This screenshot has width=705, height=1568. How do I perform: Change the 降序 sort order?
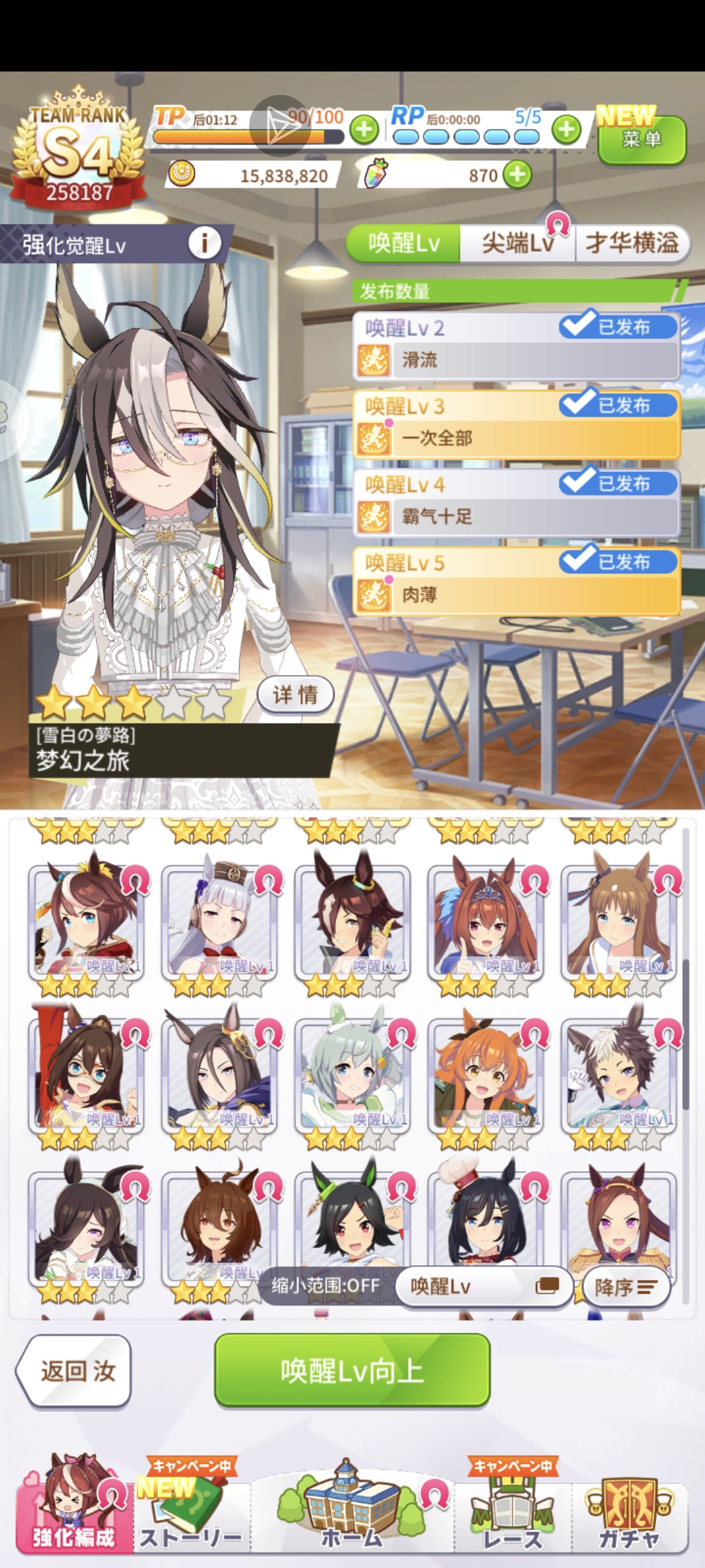click(624, 1287)
